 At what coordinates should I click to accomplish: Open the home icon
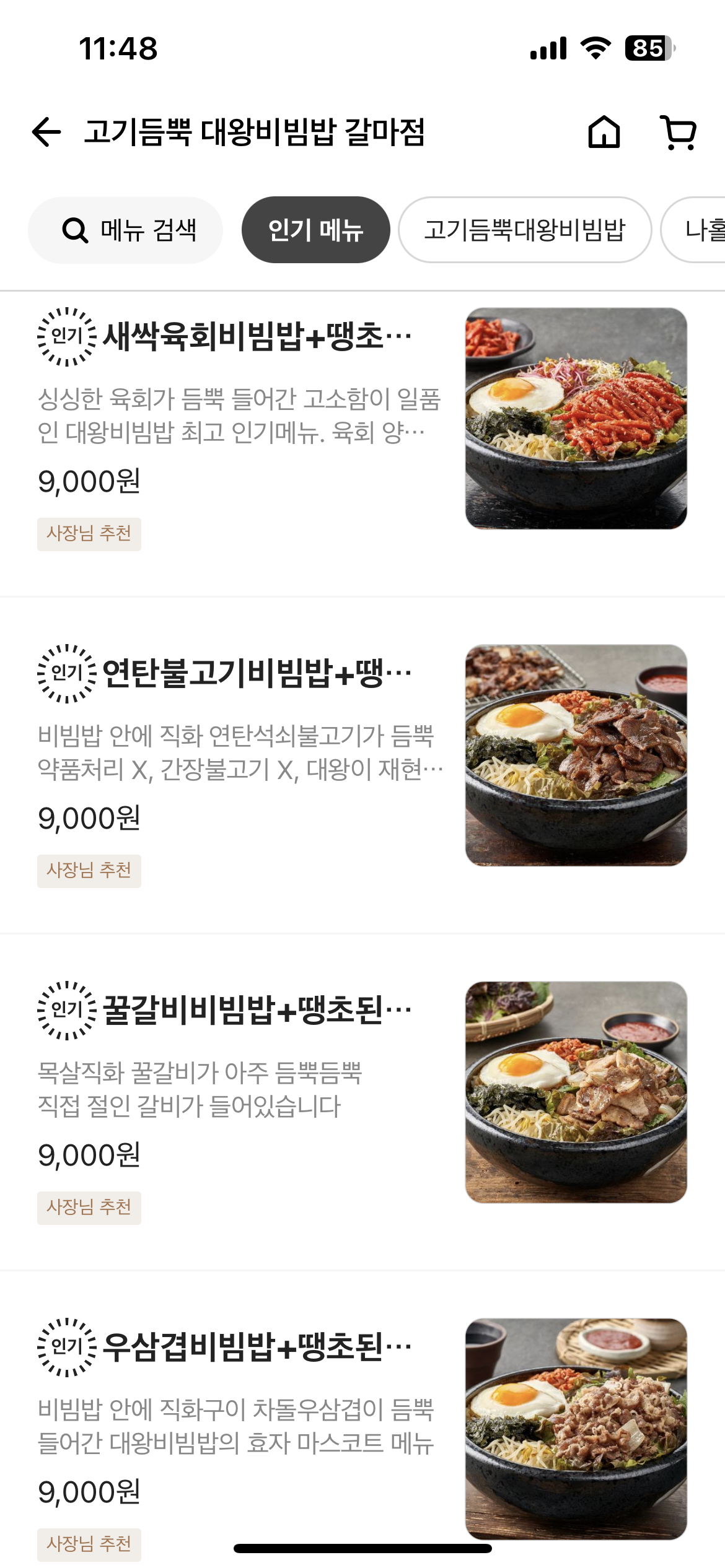[604, 132]
